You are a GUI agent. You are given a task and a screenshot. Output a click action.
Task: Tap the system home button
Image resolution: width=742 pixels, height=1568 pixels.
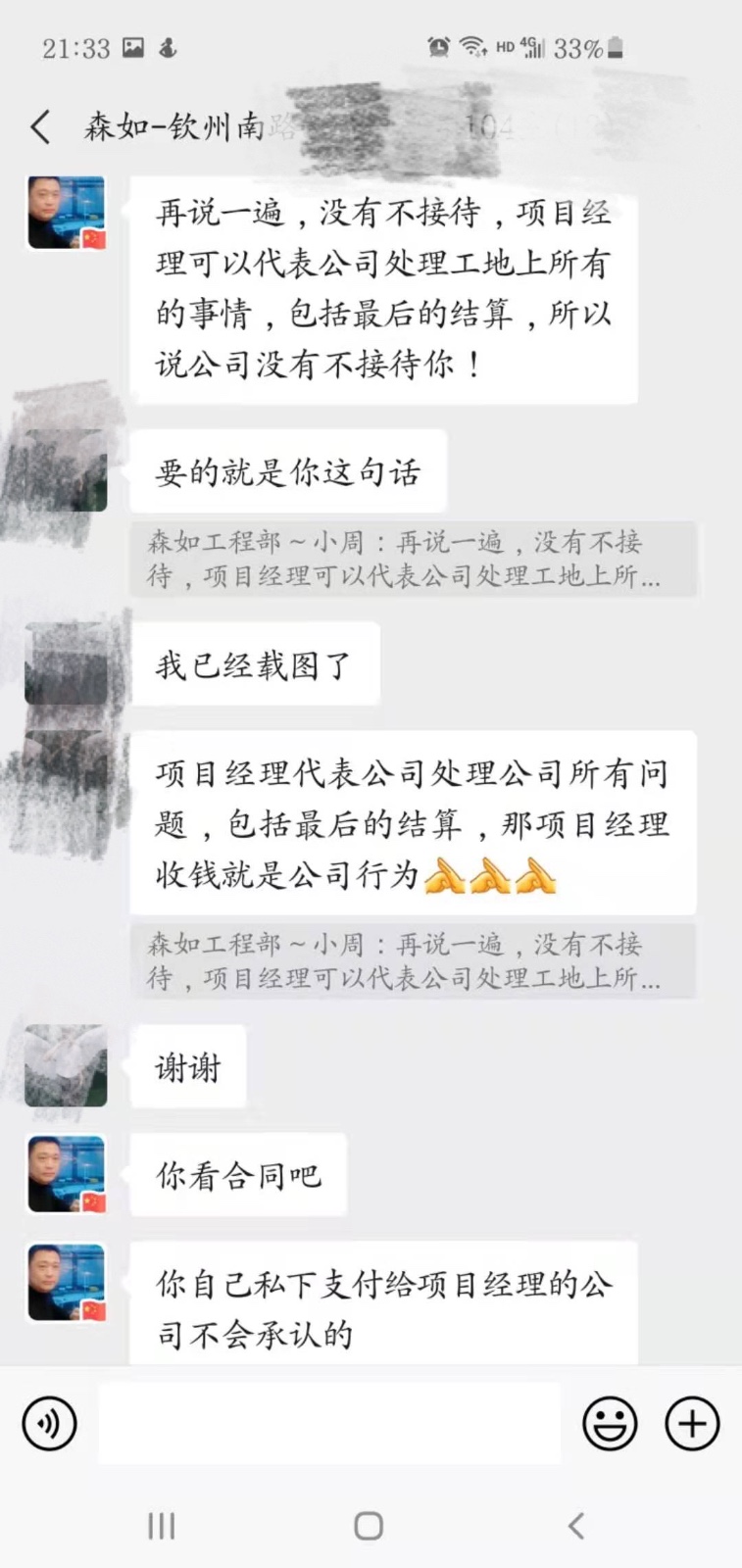[369, 1525]
